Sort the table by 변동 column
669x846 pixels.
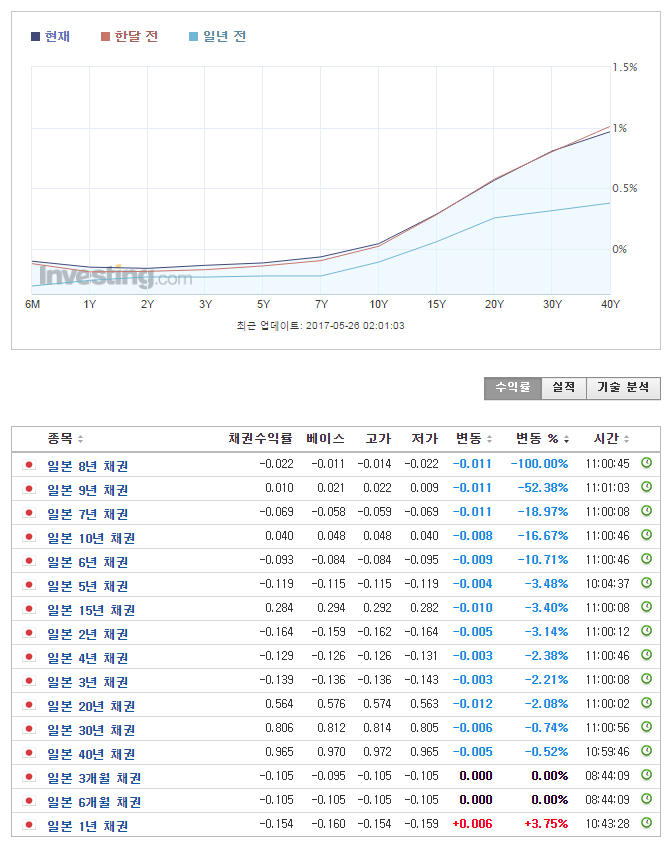[473, 439]
